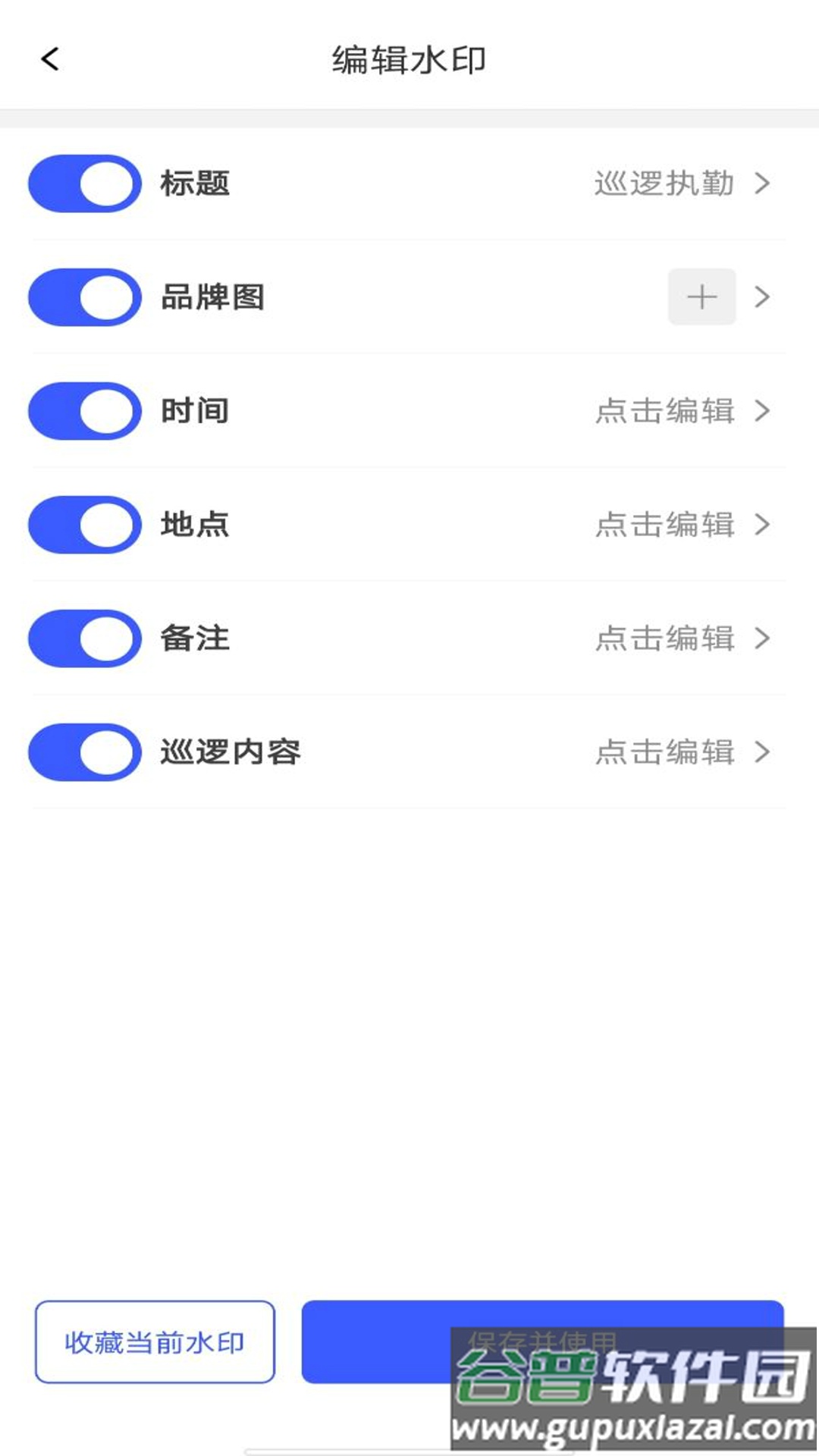Open 点击编辑 for 时间
This screenshot has height=1456, width=819.
666,411
